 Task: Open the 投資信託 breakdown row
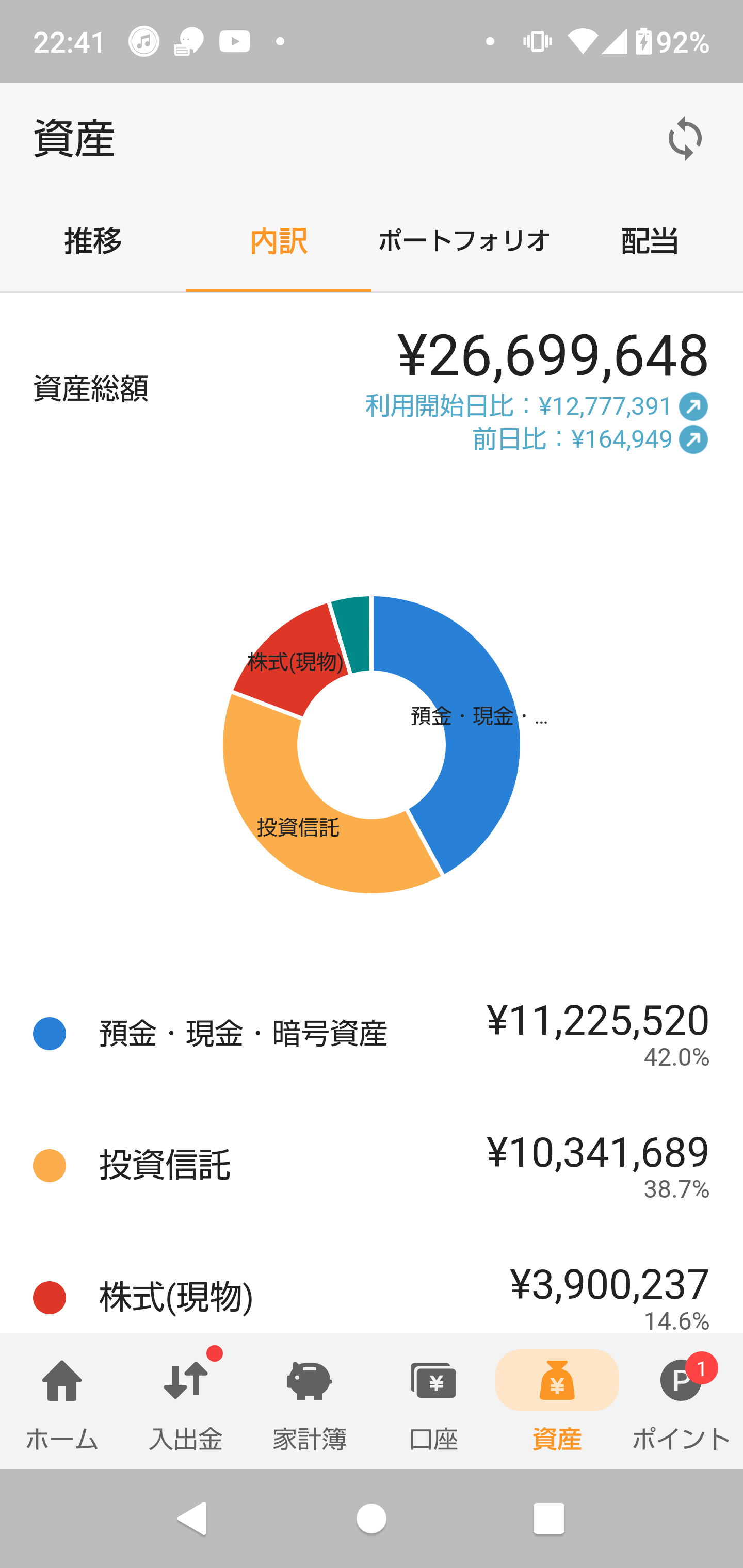(x=372, y=1166)
